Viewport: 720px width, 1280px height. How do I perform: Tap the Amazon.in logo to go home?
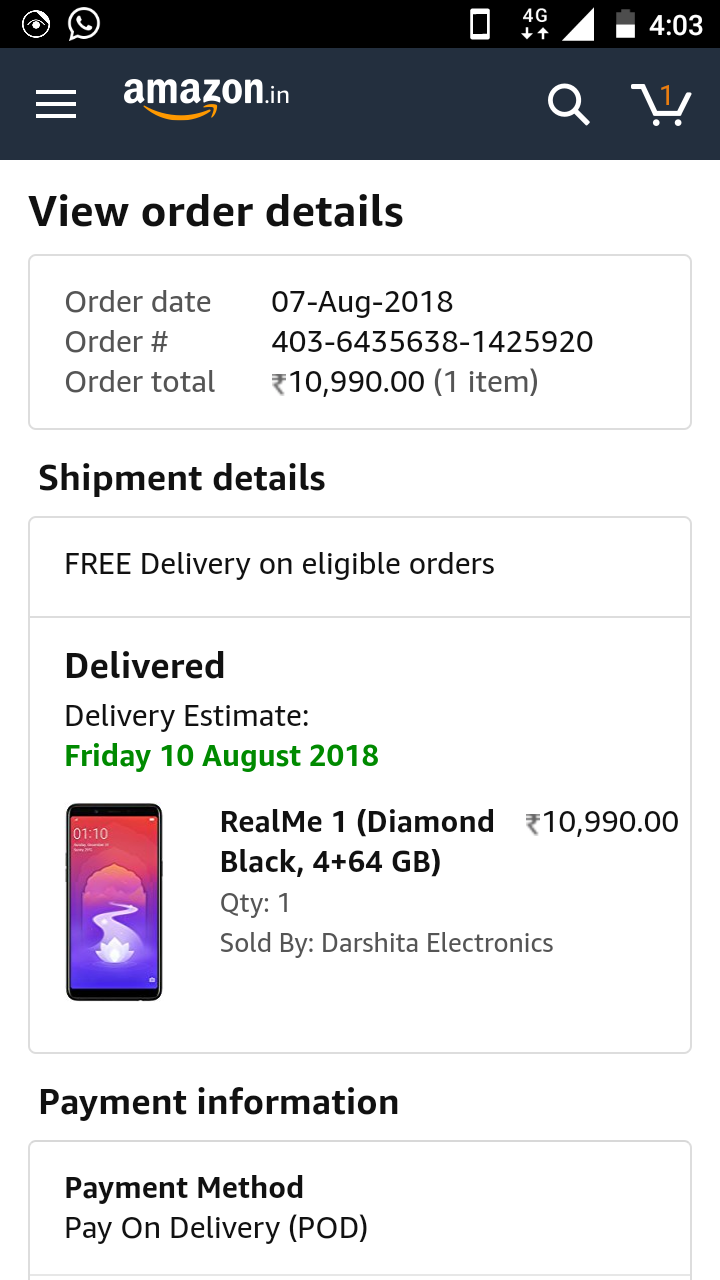(206, 98)
